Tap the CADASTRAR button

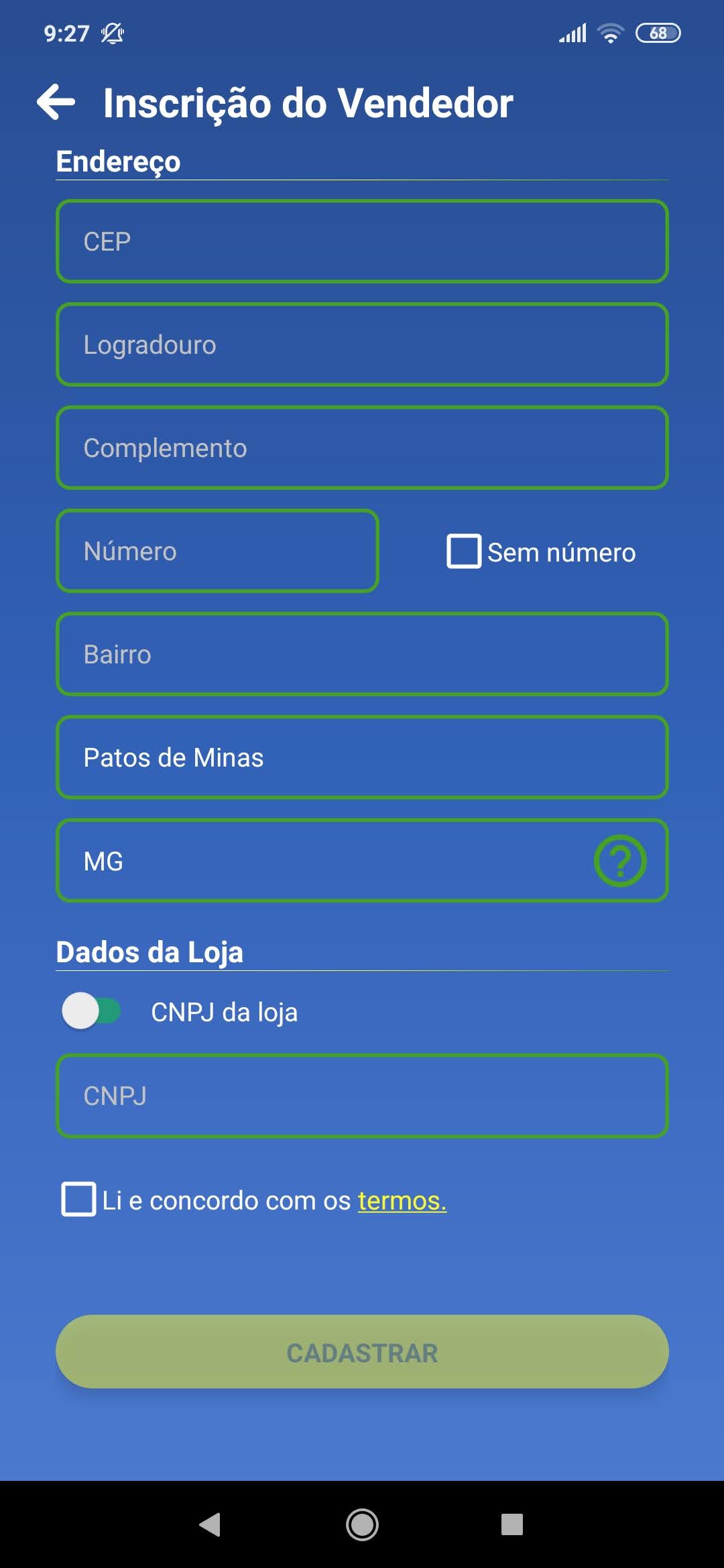pyautogui.click(x=362, y=1352)
